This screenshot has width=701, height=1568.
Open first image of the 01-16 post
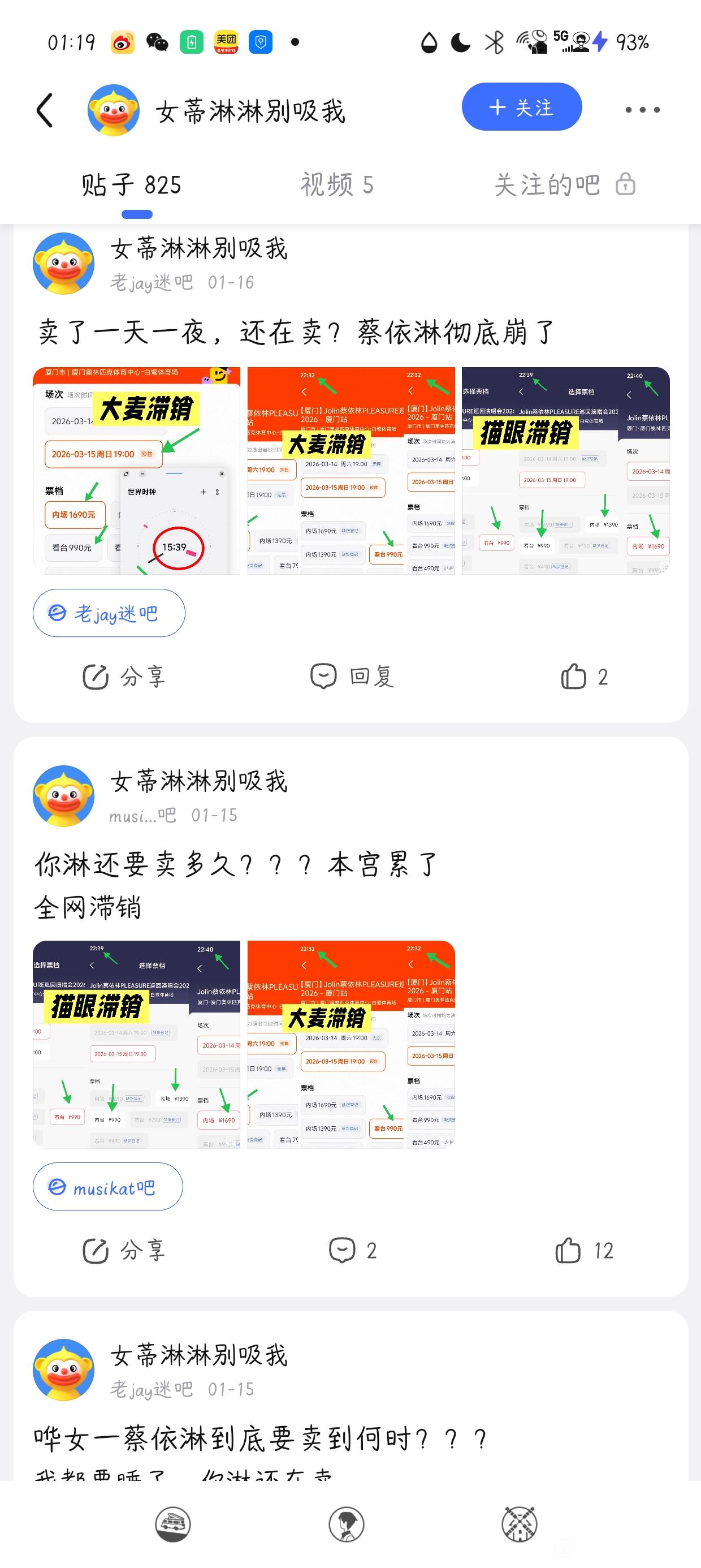click(x=136, y=471)
